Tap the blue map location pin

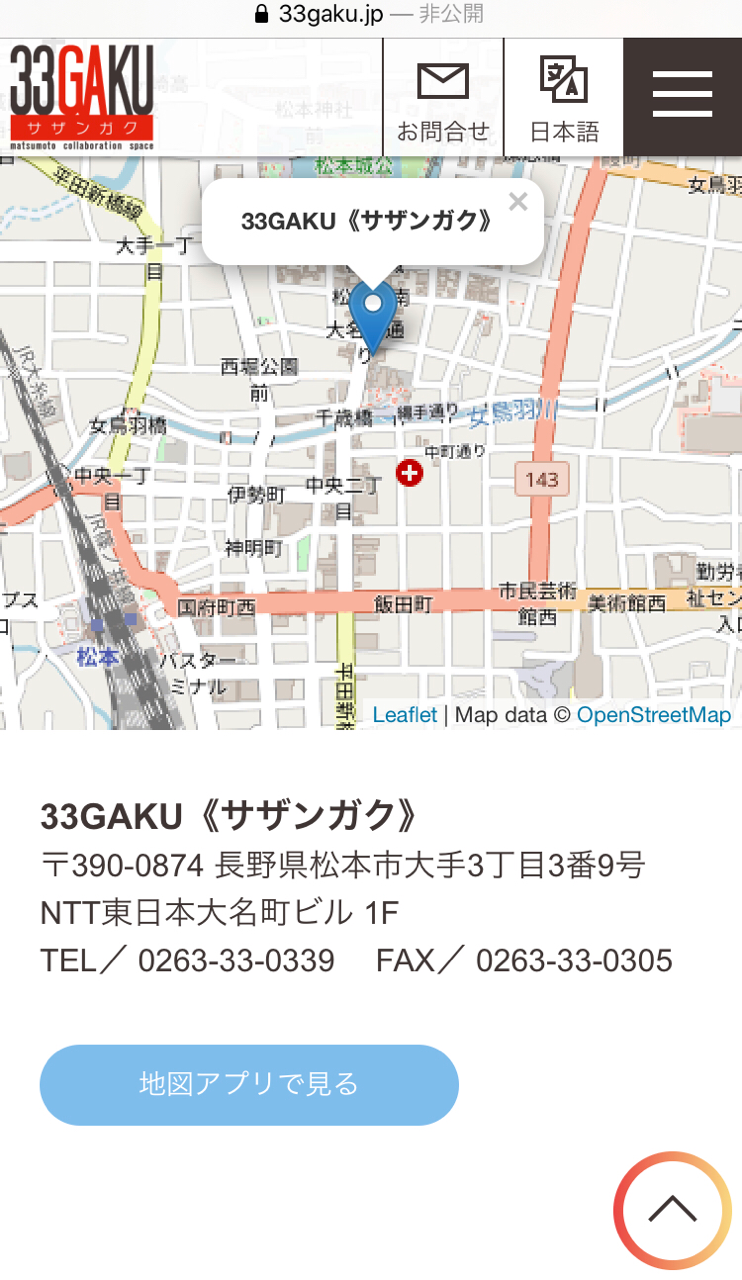click(x=373, y=315)
